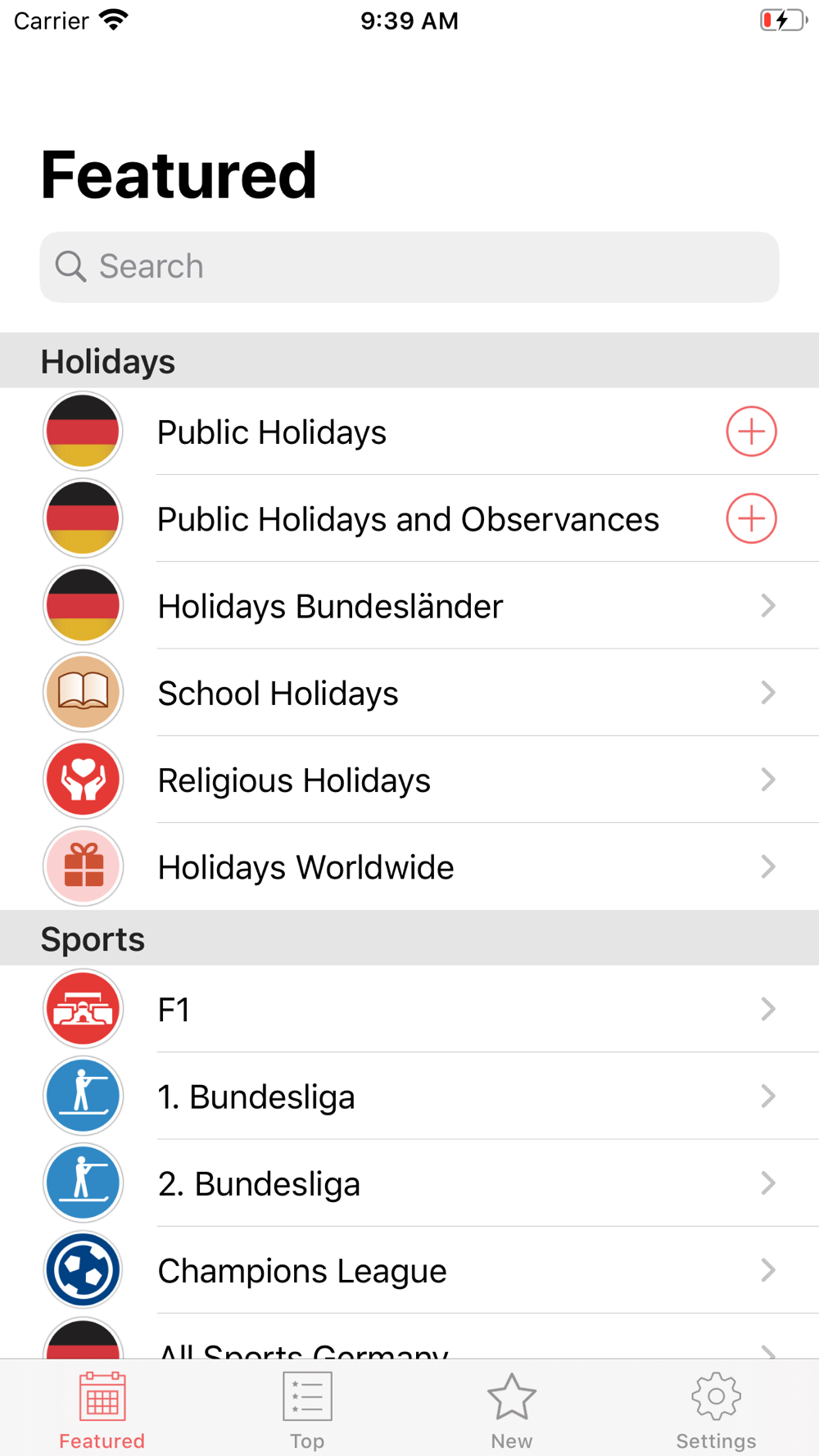Open Holidays Bundesländer

[409, 606]
